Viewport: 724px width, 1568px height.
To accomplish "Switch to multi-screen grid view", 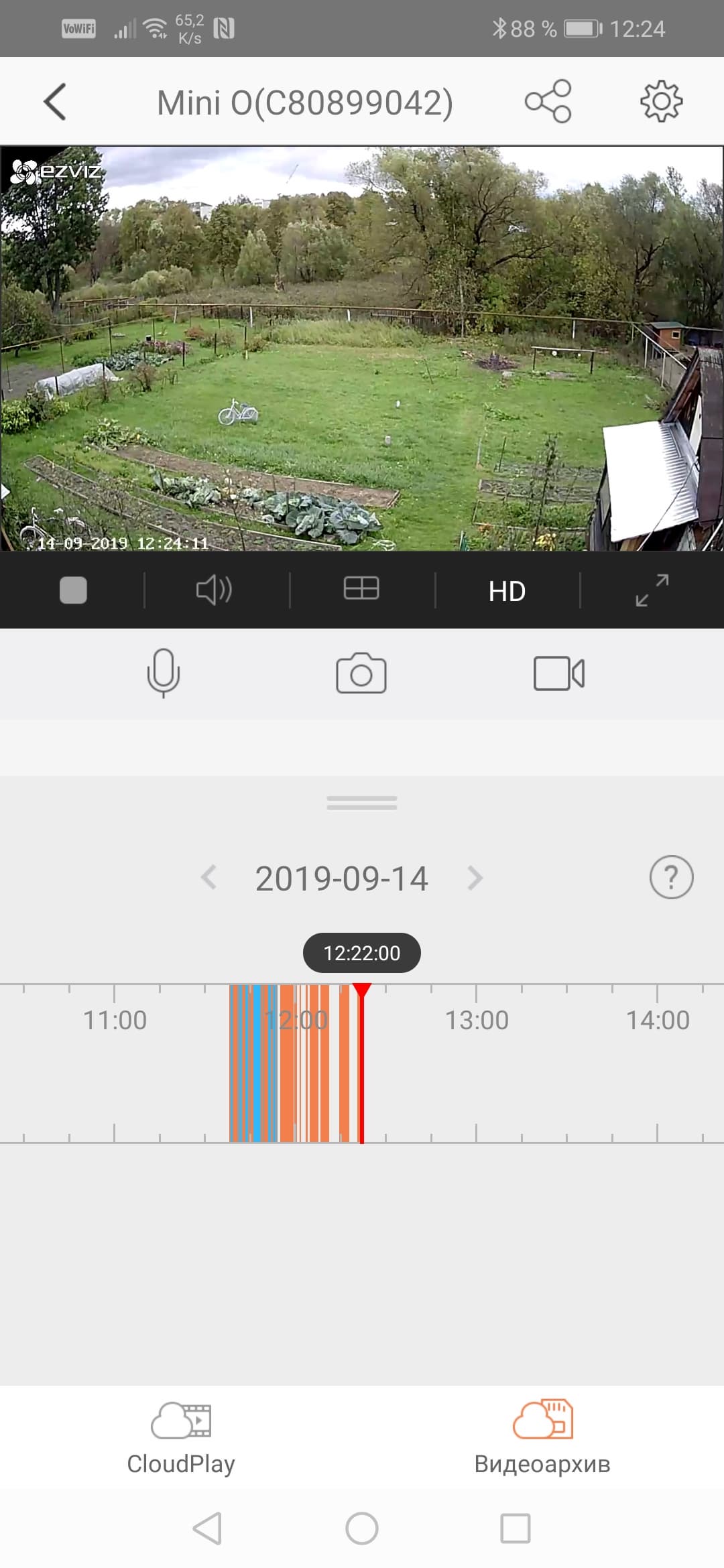I will pyautogui.click(x=361, y=589).
